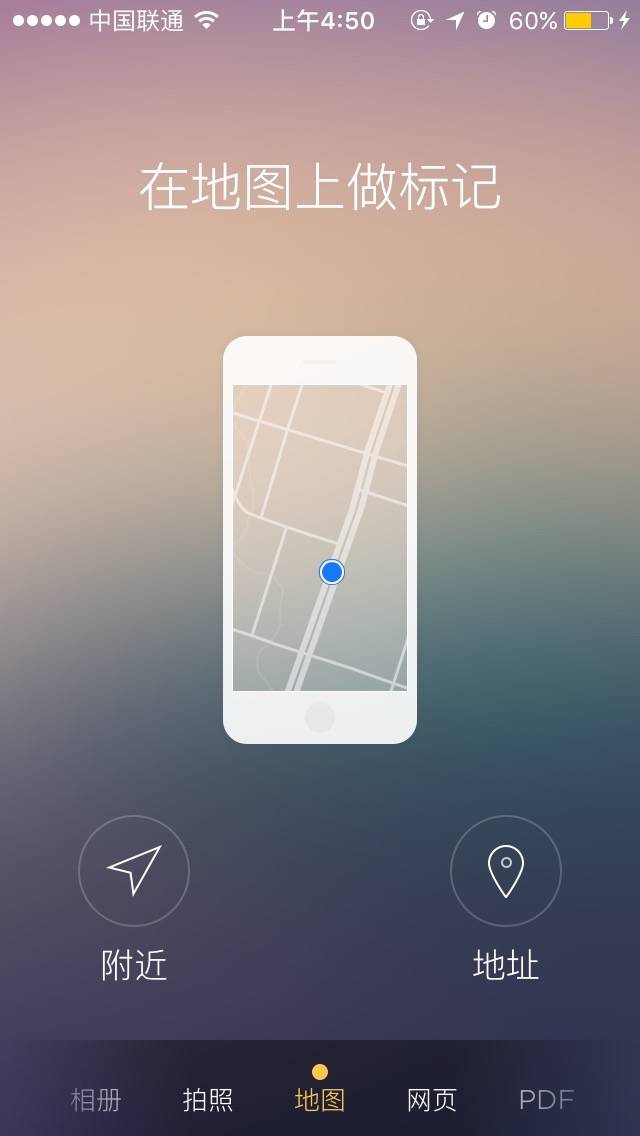
Task: Switch to the 相册 tab
Action: click(x=96, y=1100)
